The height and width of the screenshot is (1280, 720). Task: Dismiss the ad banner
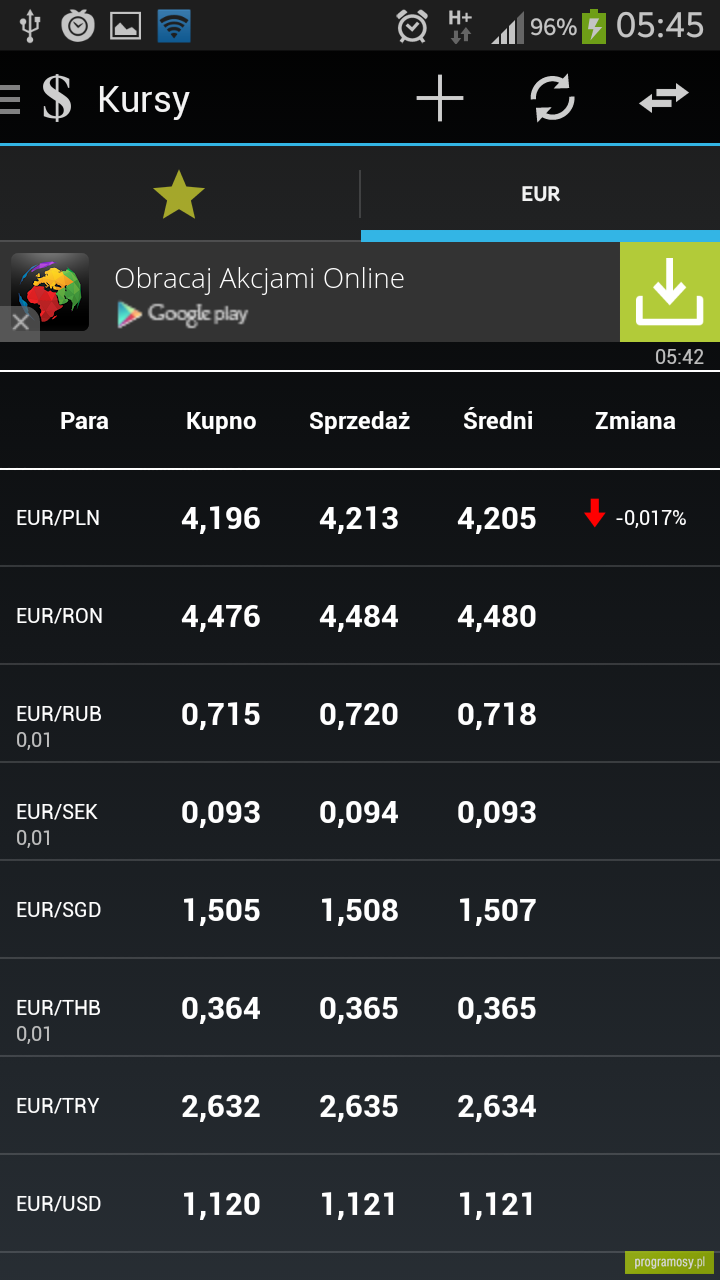coord(20,323)
